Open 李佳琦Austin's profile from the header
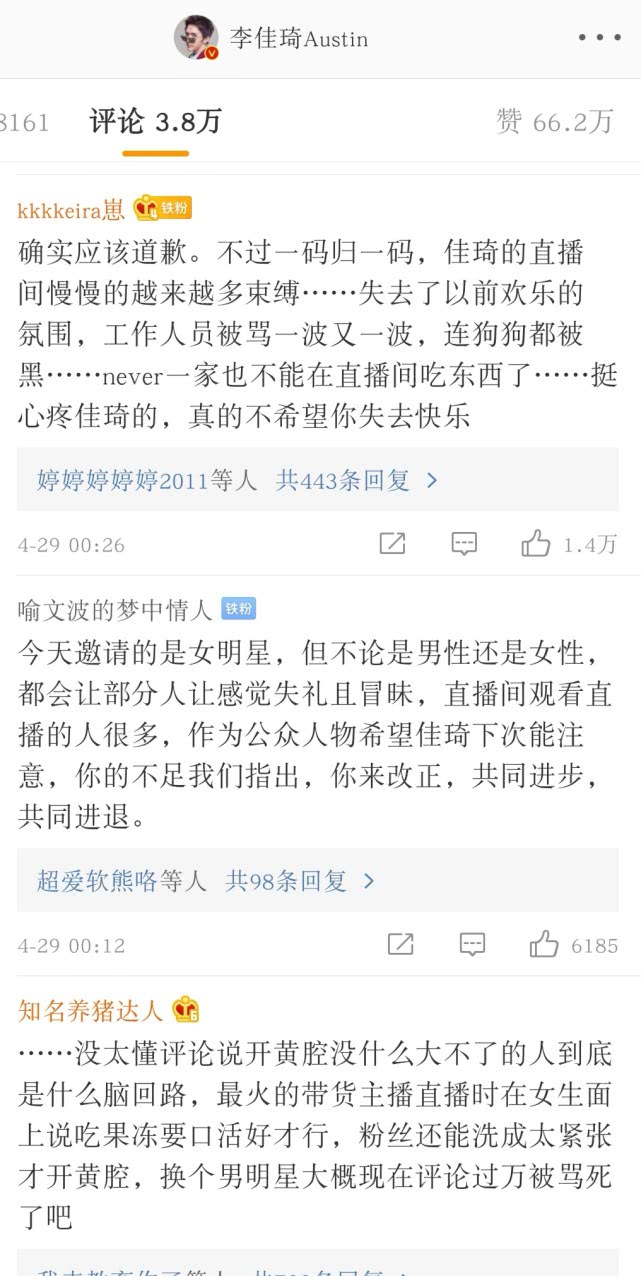Screen dimensions: 641x1276 coord(271,38)
